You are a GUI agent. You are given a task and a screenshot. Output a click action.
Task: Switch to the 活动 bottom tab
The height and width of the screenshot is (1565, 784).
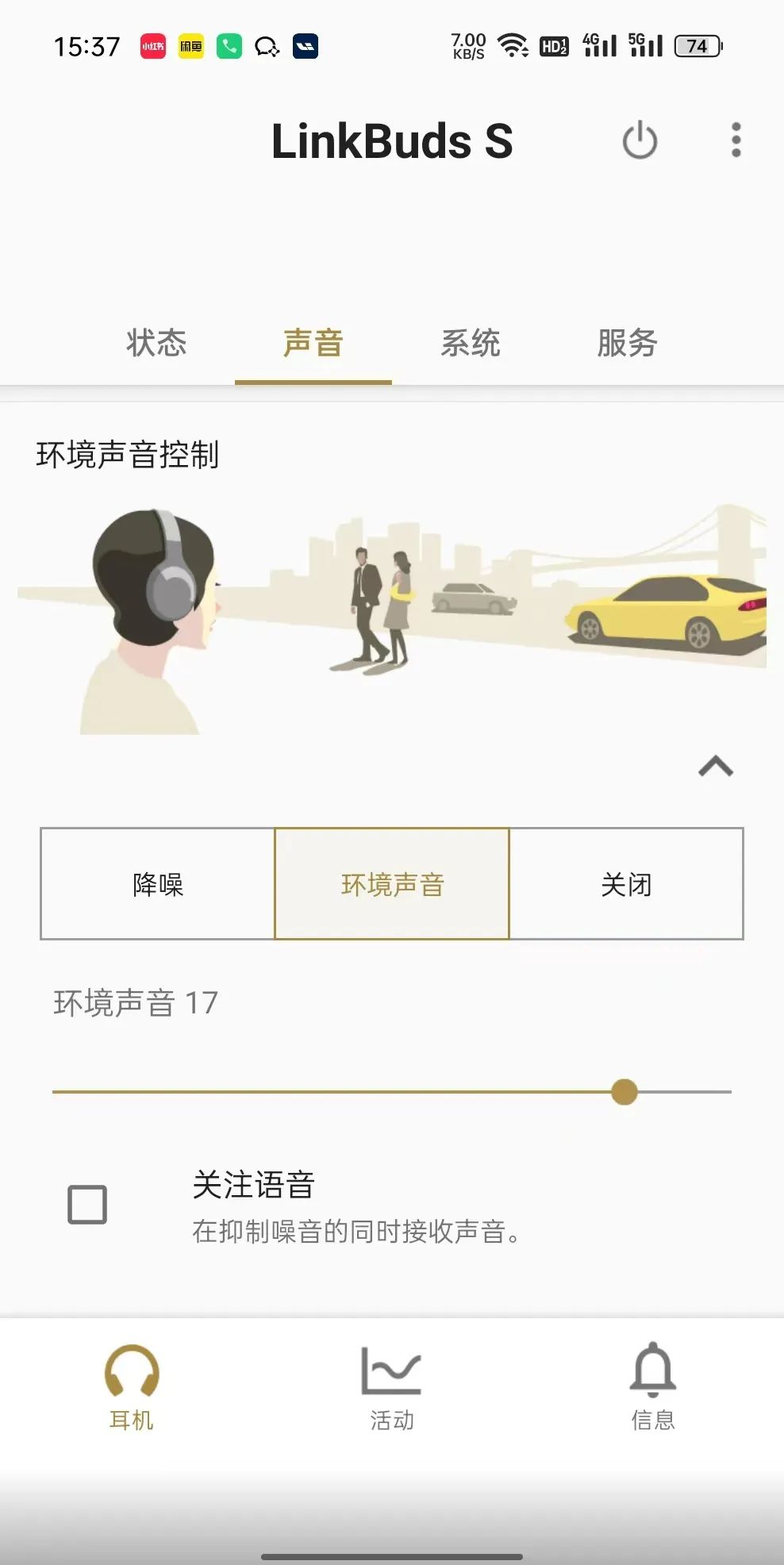click(392, 1387)
